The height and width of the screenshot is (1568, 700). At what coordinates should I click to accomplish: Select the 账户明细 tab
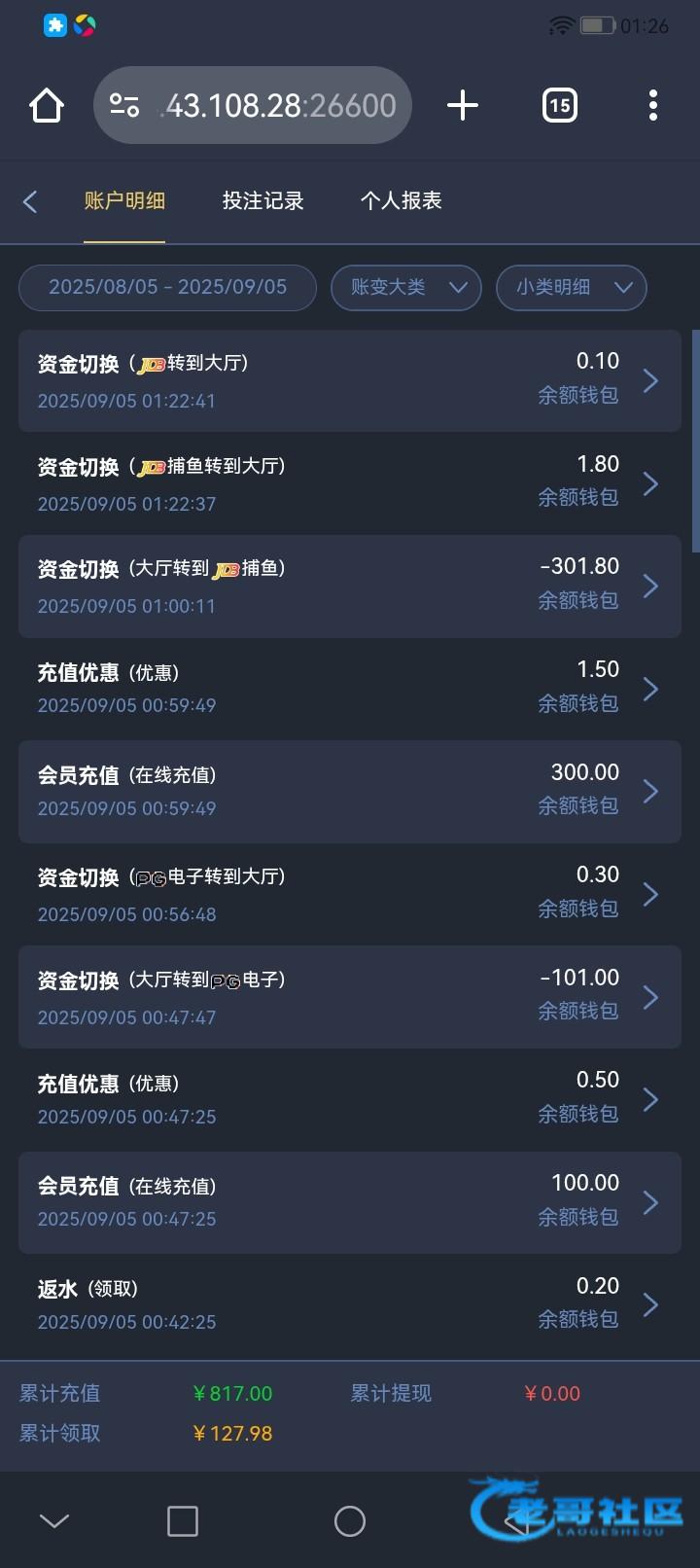point(124,200)
